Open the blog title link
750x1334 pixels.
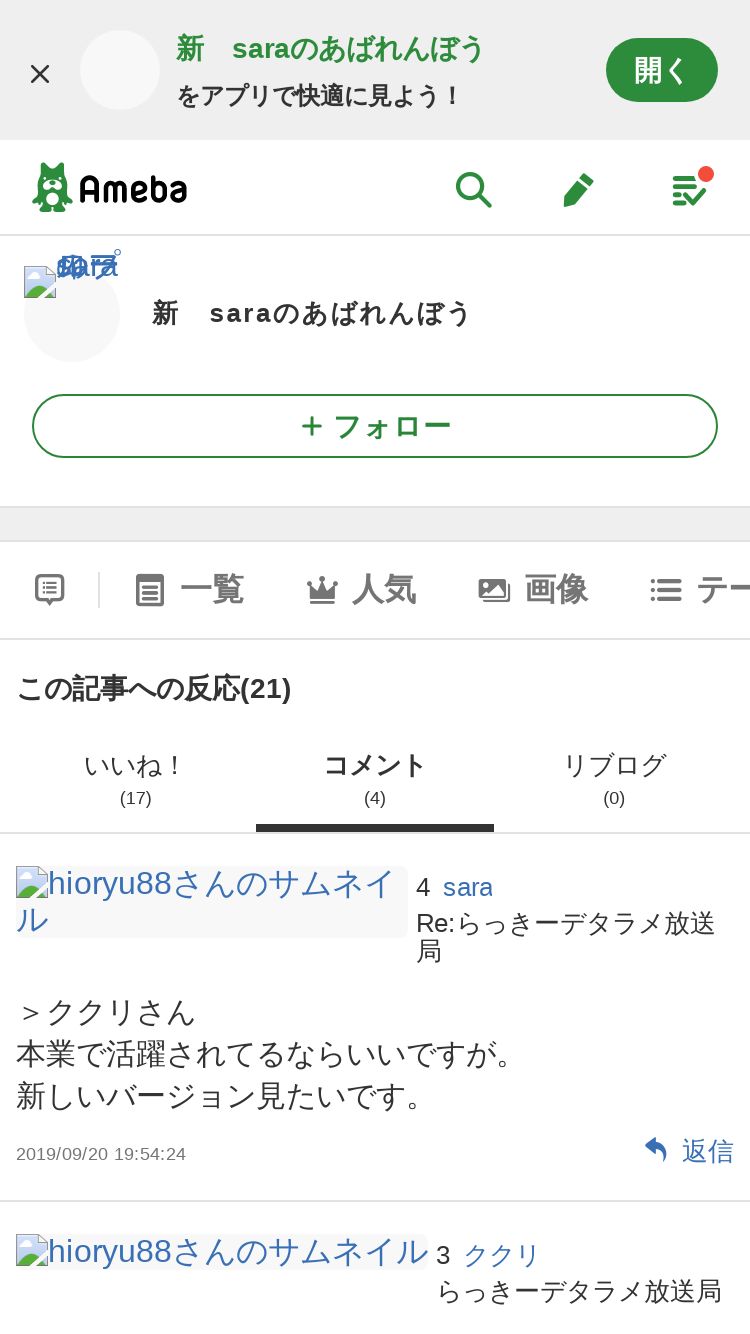[311, 313]
